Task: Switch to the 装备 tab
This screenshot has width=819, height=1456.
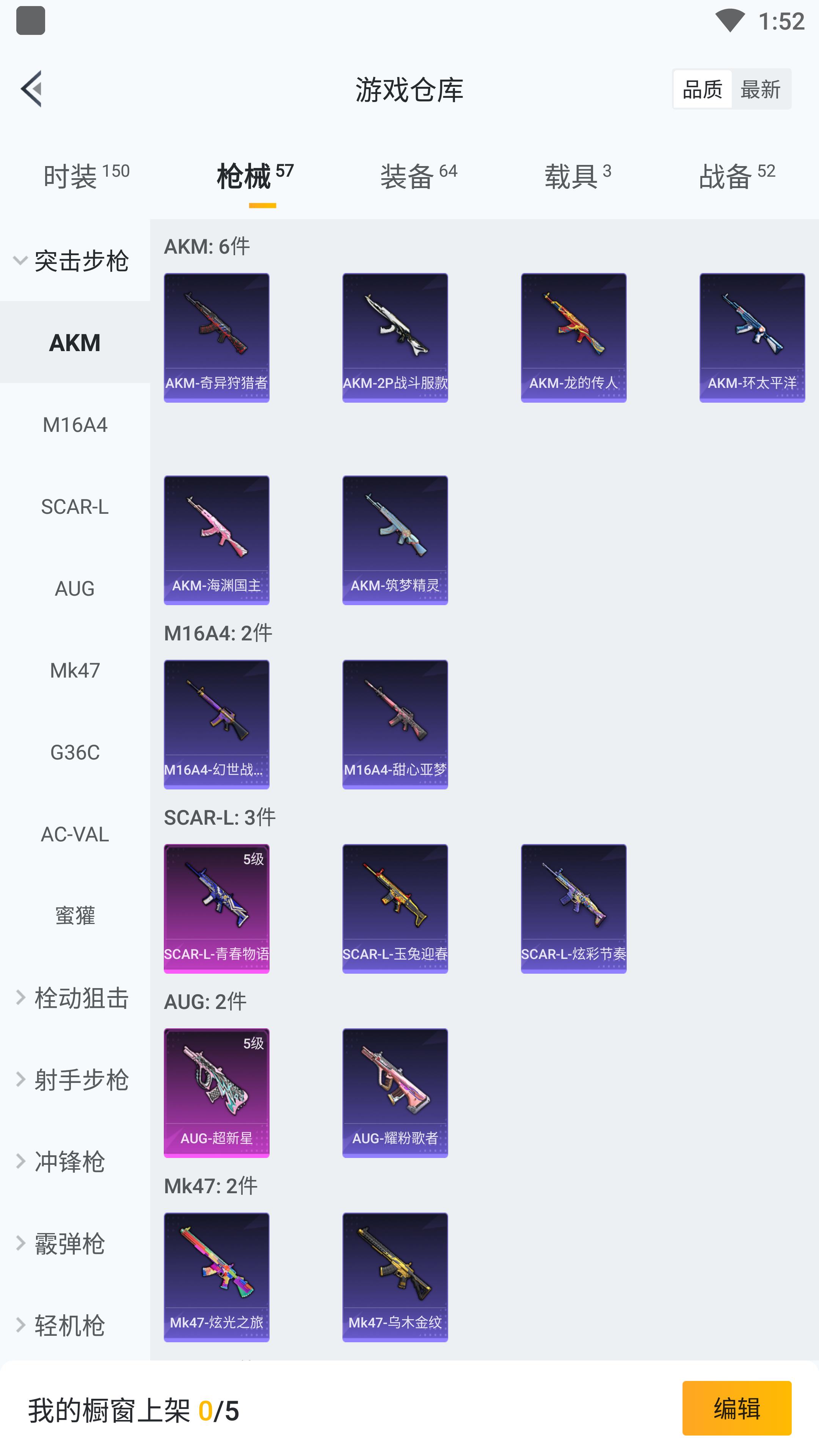Action: tap(418, 176)
